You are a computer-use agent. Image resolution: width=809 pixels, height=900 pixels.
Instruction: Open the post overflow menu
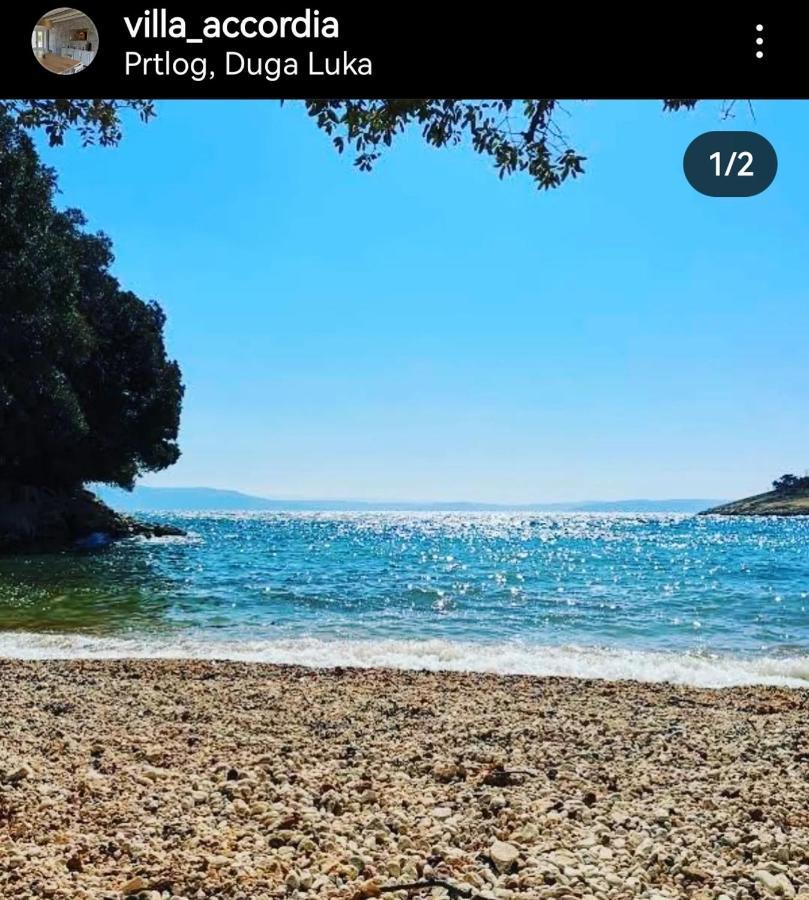pos(759,41)
